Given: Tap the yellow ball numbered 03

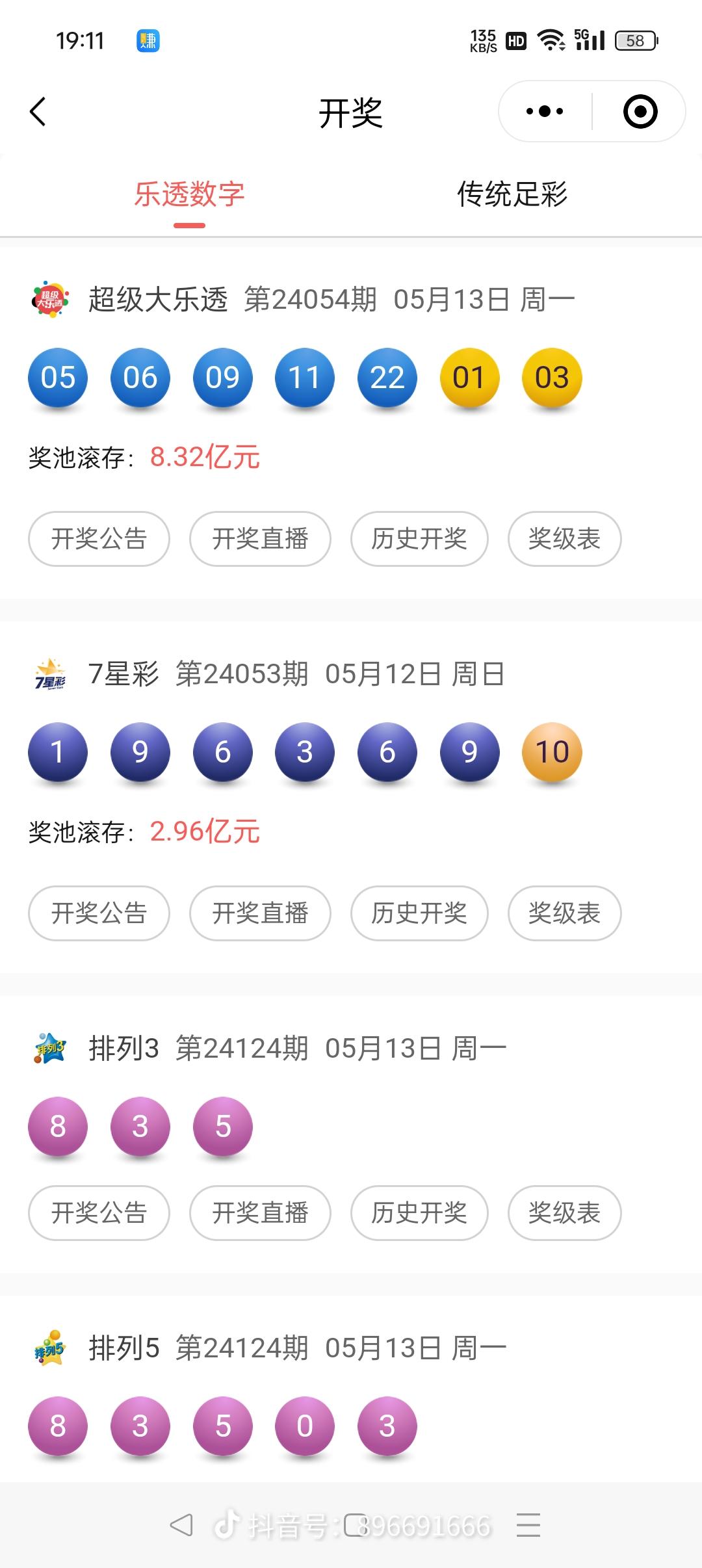Looking at the screenshot, I should point(551,378).
